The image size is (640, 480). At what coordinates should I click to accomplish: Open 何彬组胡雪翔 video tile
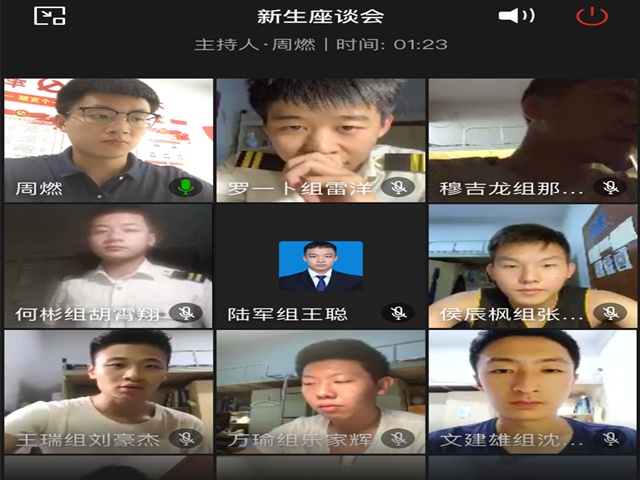(108, 265)
